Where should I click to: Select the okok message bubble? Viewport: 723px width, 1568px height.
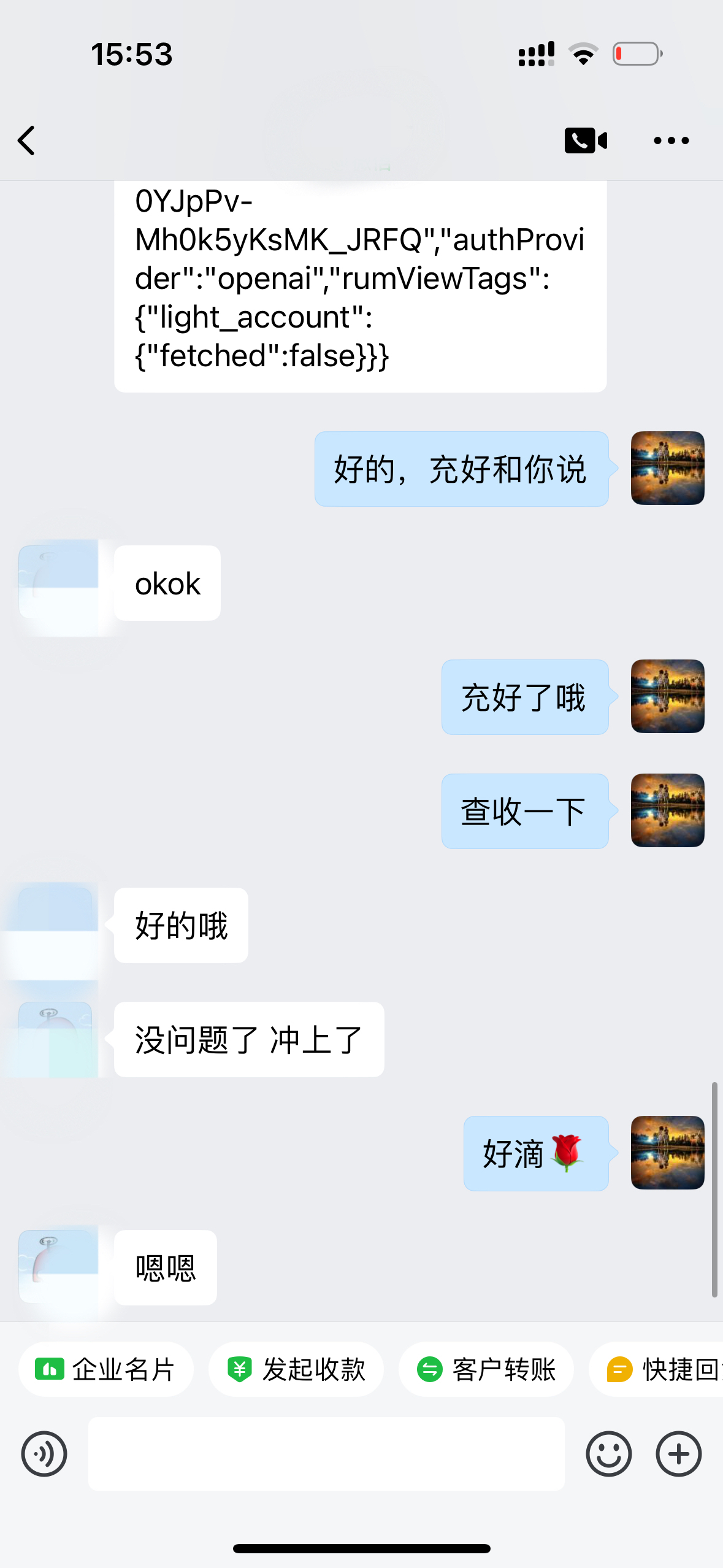click(x=166, y=583)
